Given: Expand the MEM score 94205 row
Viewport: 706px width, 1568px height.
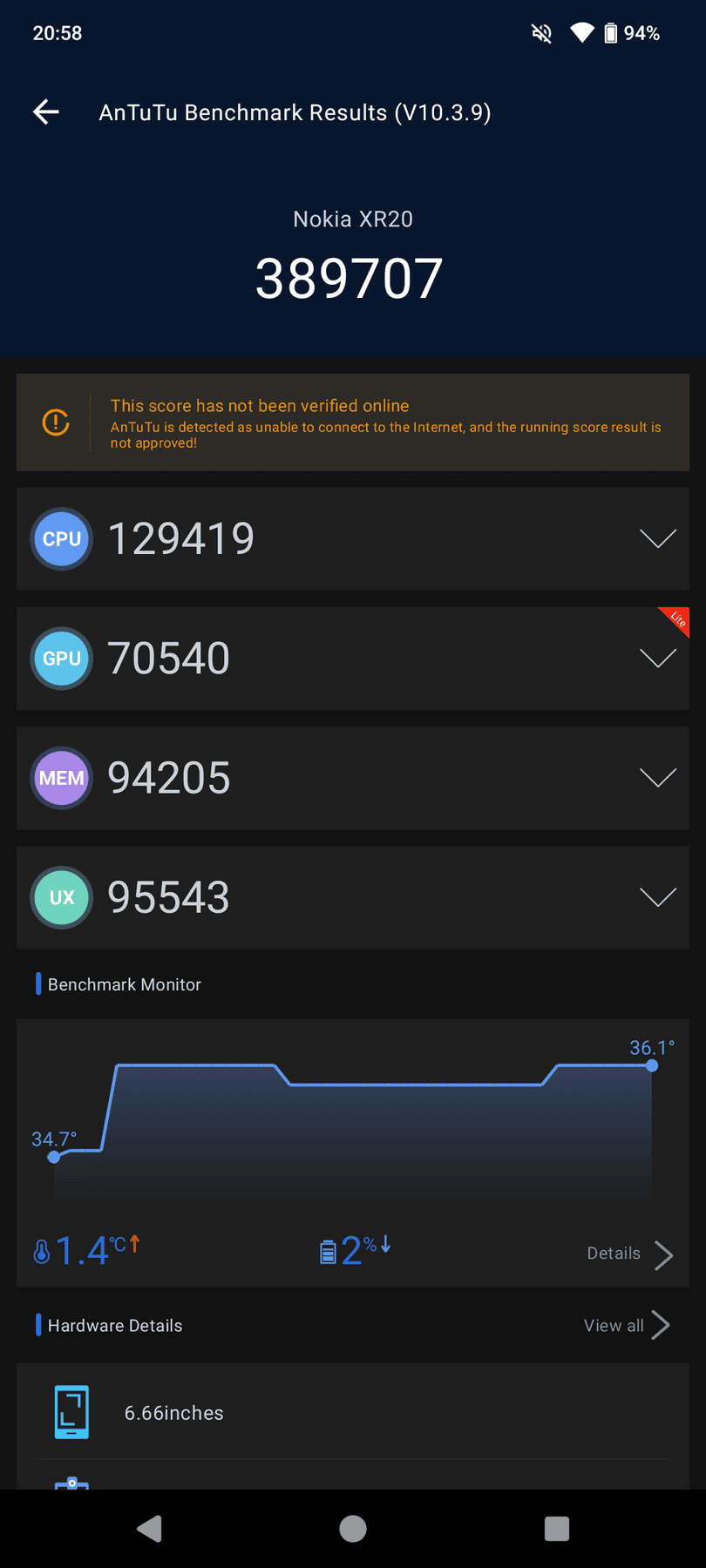Looking at the screenshot, I should pyautogui.click(x=353, y=778).
